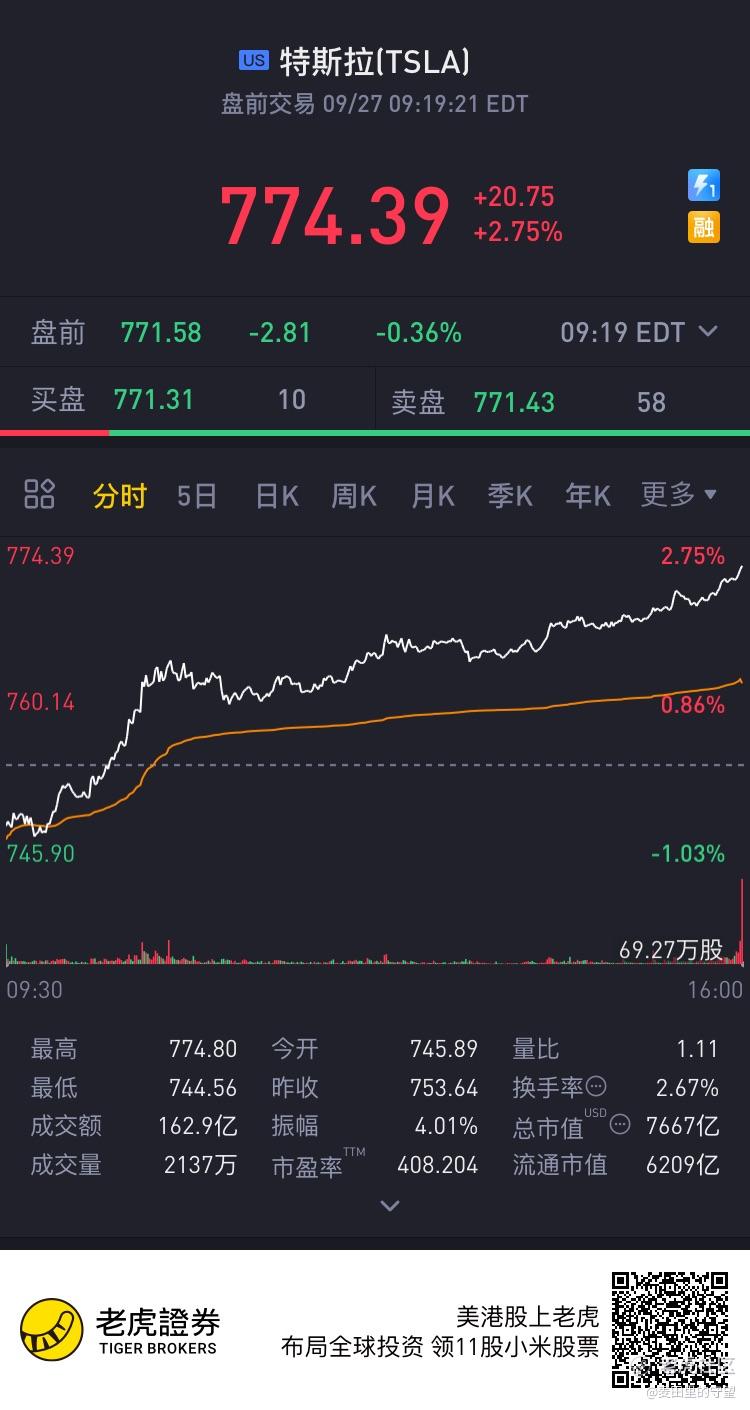Show the 日K candlestick chart
This screenshot has width=750, height=1410.
pos(276,495)
